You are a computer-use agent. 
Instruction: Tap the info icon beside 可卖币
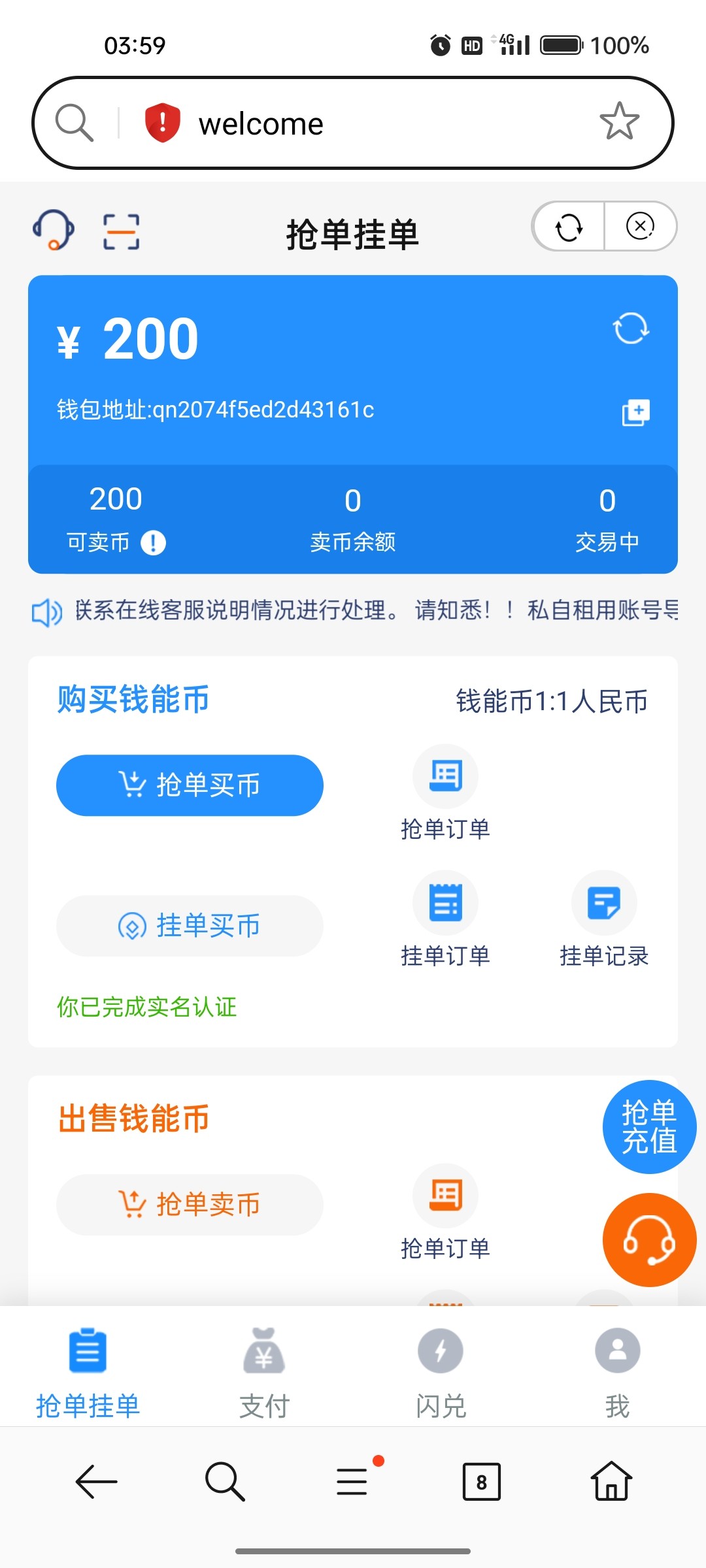(152, 542)
